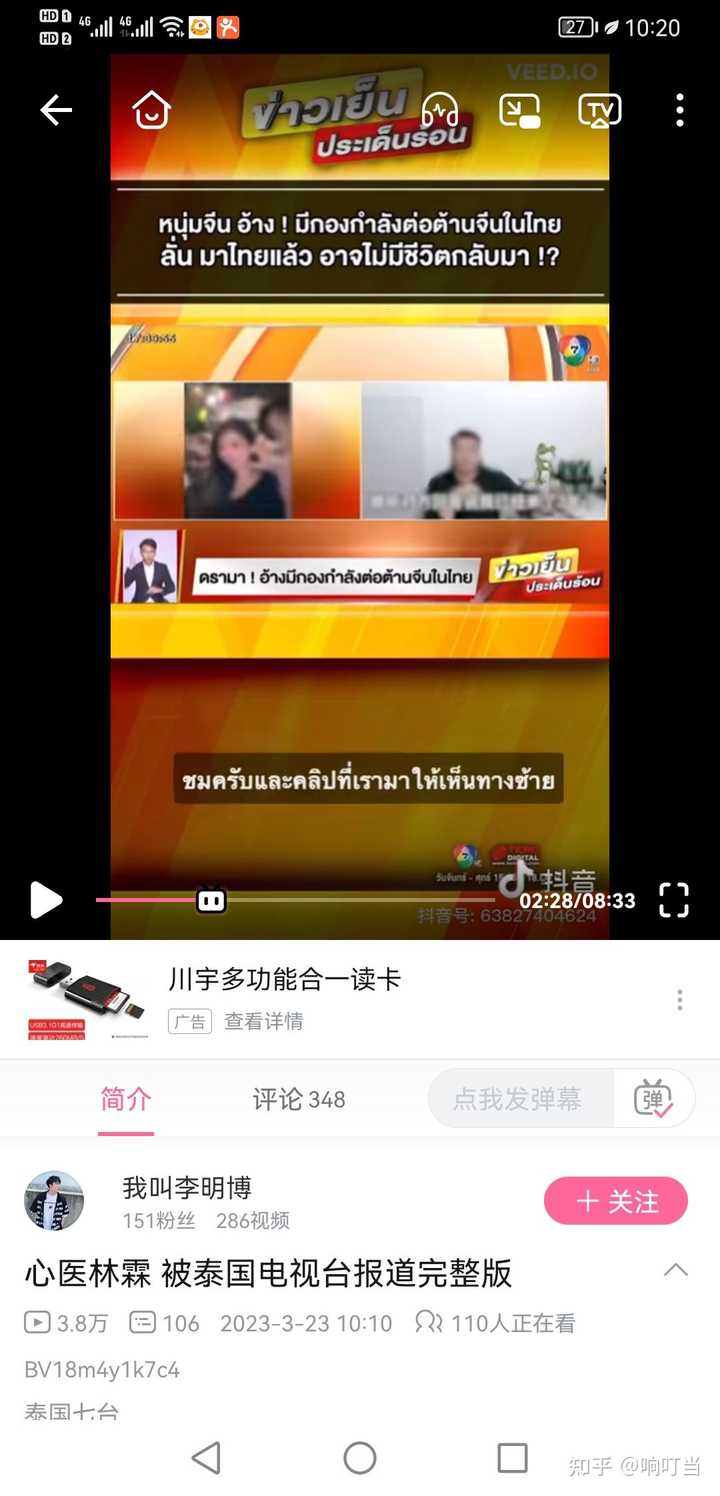This screenshot has width=720, height=1496.
Task: Tap the video progress bar
Action: [x=350, y=900]
